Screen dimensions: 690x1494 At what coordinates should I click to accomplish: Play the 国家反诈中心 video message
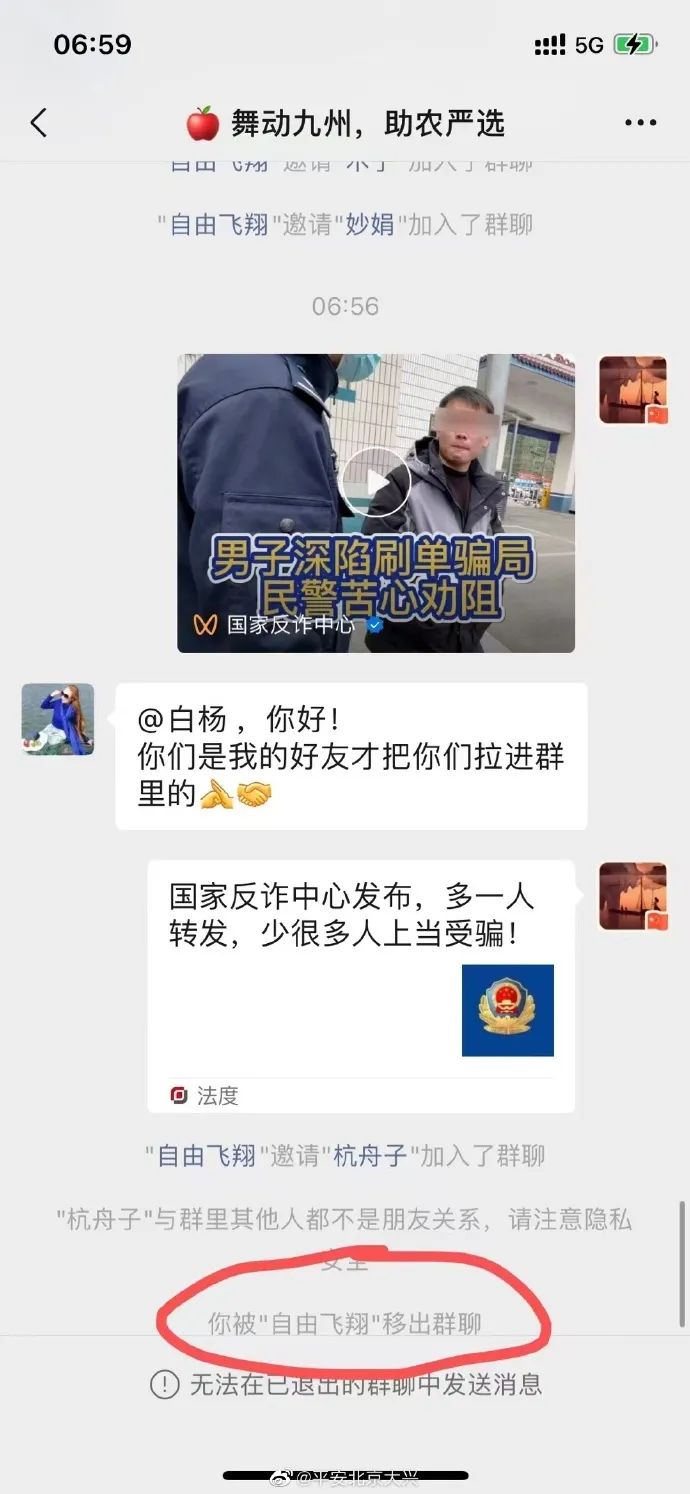[375, 483]
